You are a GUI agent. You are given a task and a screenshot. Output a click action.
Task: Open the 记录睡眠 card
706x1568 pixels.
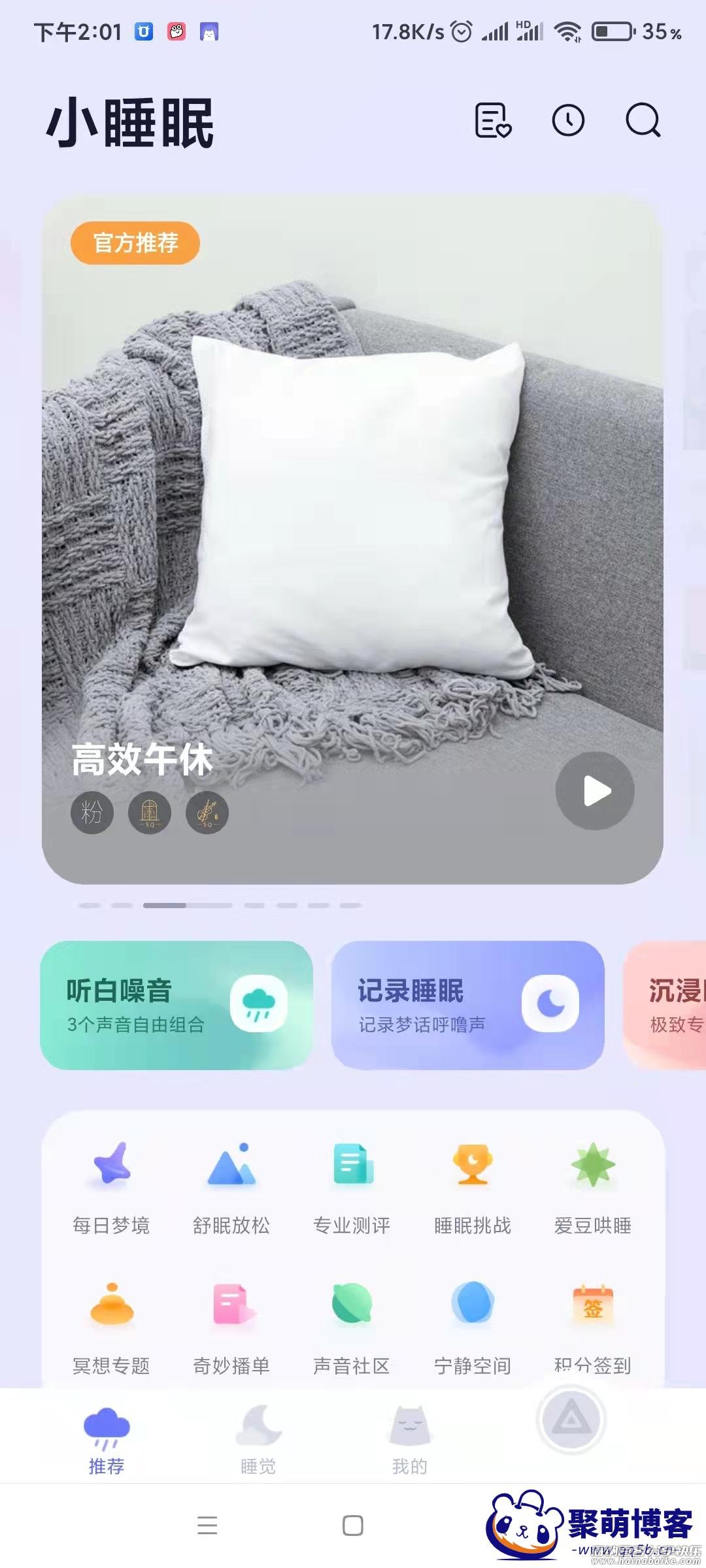467,1005
